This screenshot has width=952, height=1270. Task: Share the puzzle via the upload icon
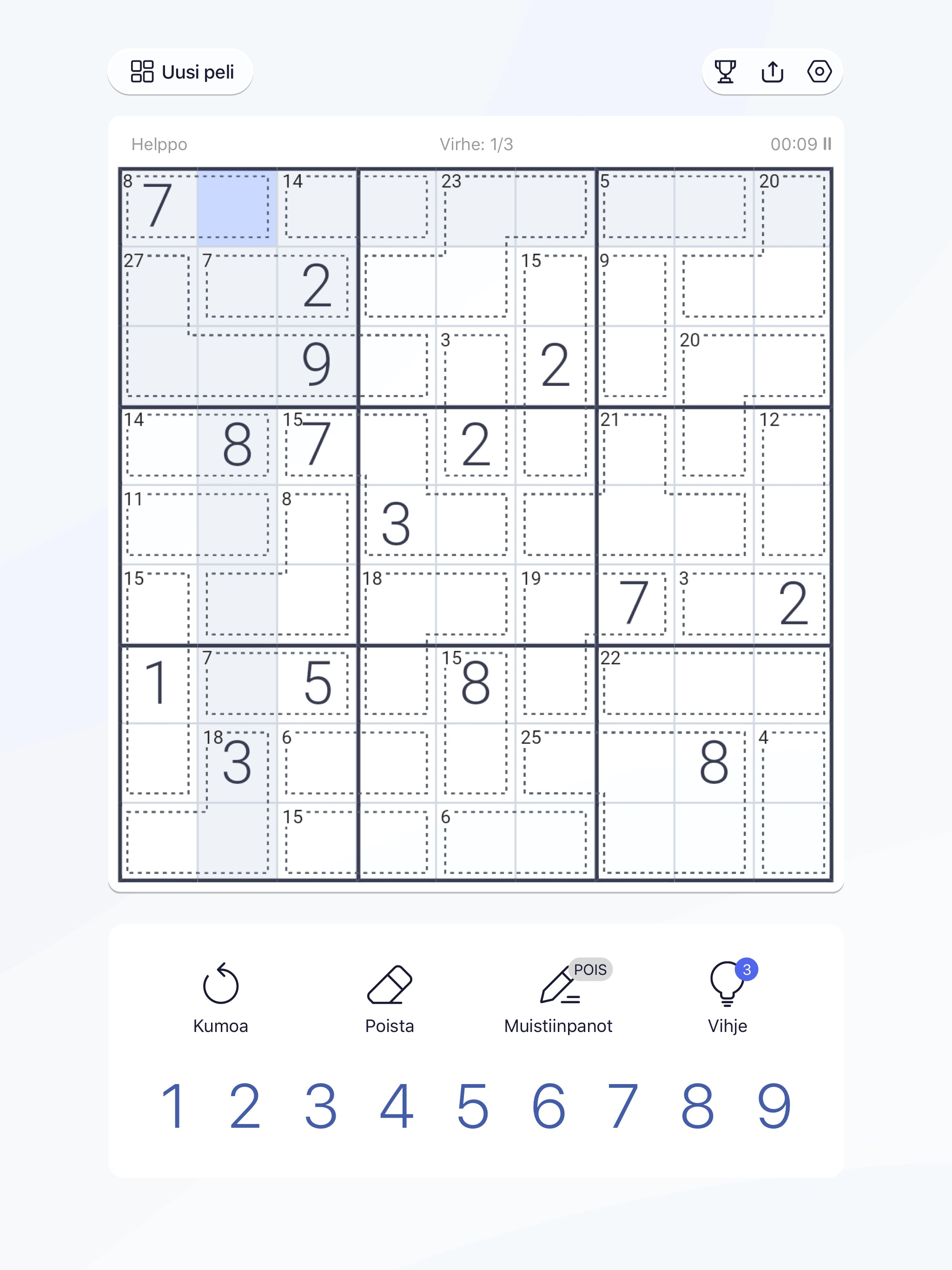tap(772, 72)
